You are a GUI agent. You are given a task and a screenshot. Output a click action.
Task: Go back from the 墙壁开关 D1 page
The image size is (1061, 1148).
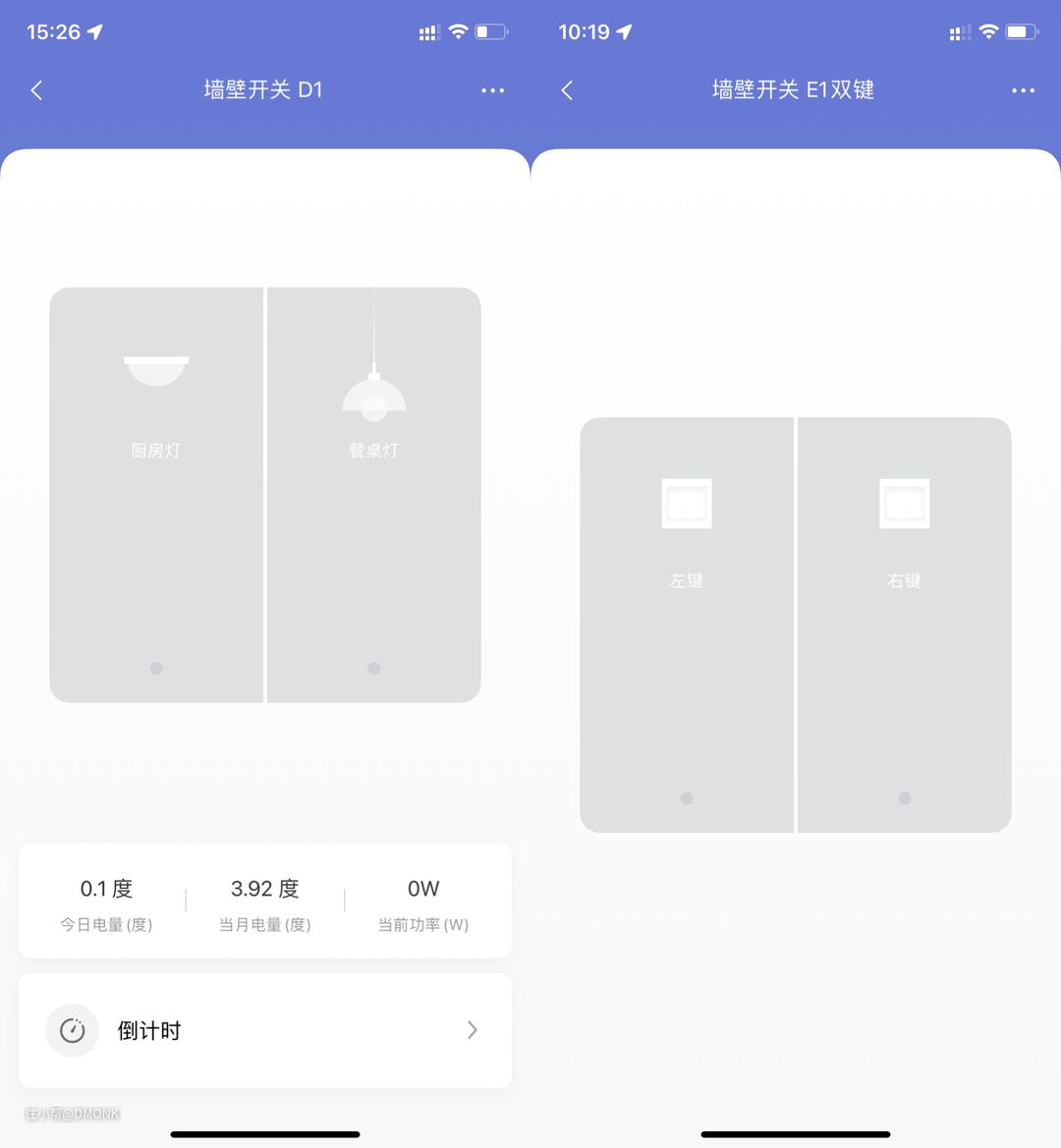(x=37, y=90)
